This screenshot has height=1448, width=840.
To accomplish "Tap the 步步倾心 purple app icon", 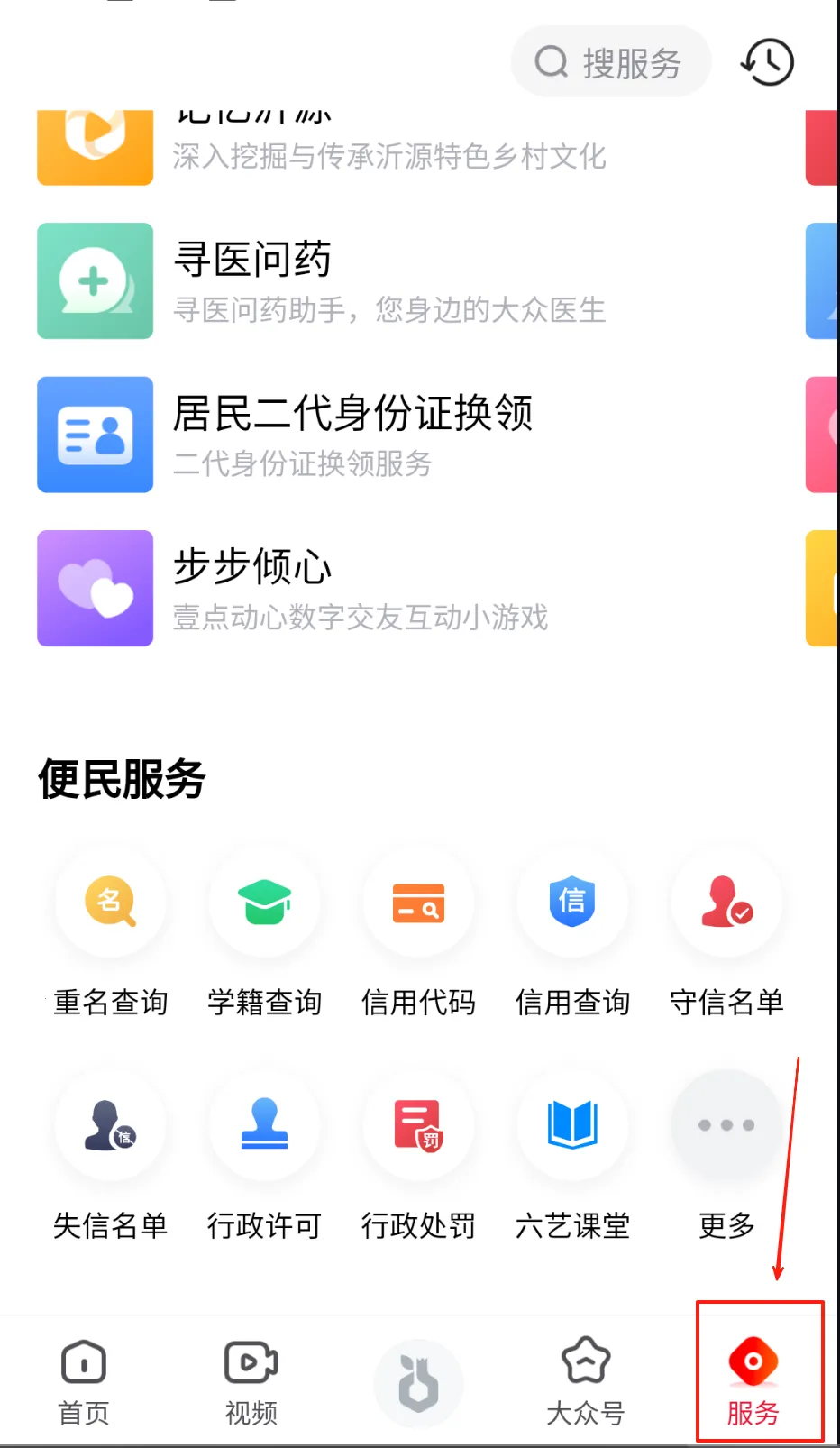I will coord(95,588).
